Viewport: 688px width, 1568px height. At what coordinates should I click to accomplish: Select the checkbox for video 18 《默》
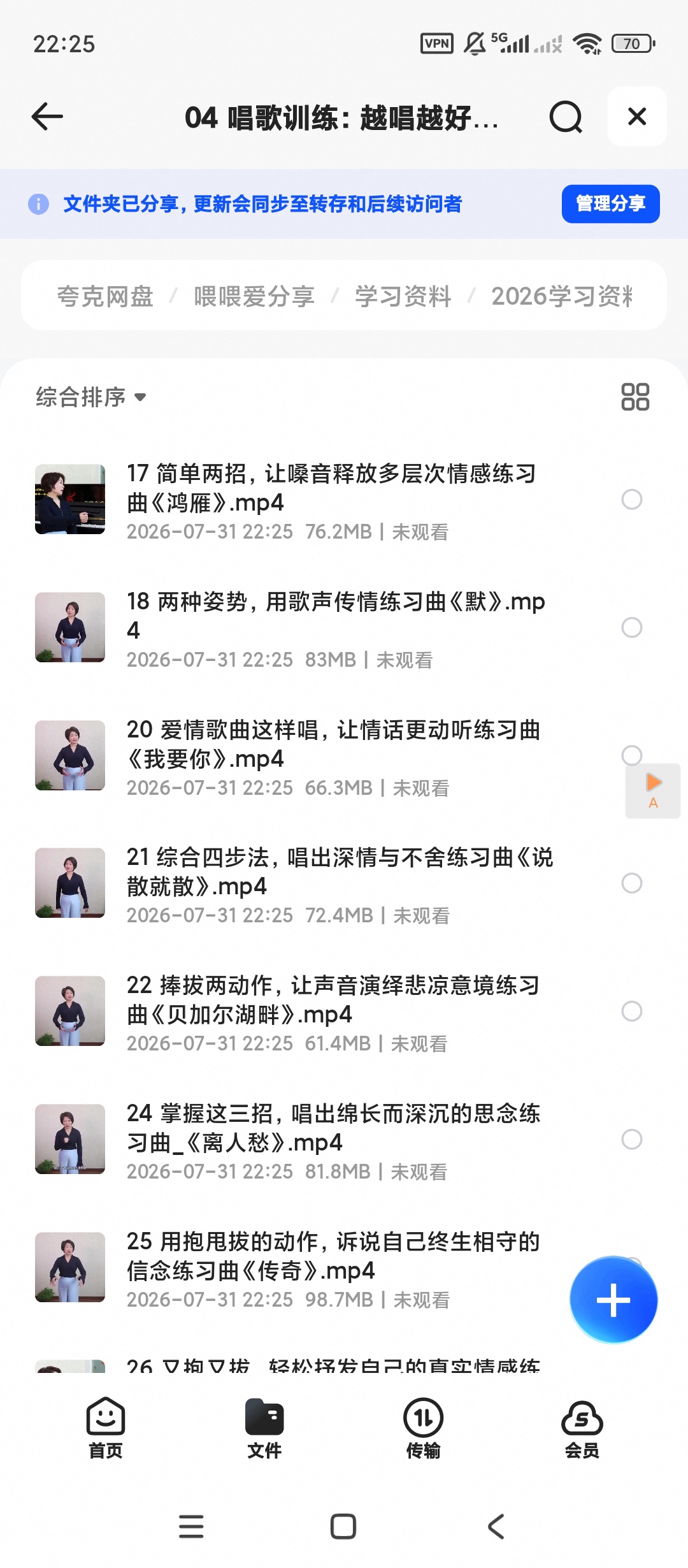pyautogui.click(x=631, y=627)
